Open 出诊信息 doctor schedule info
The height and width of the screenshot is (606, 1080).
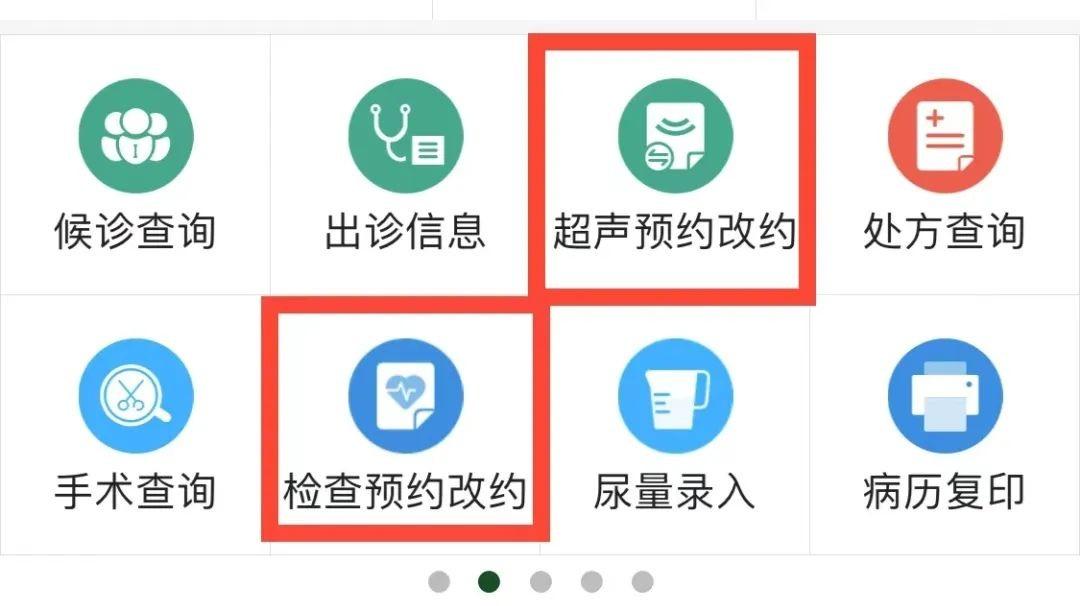pos(405,165)
